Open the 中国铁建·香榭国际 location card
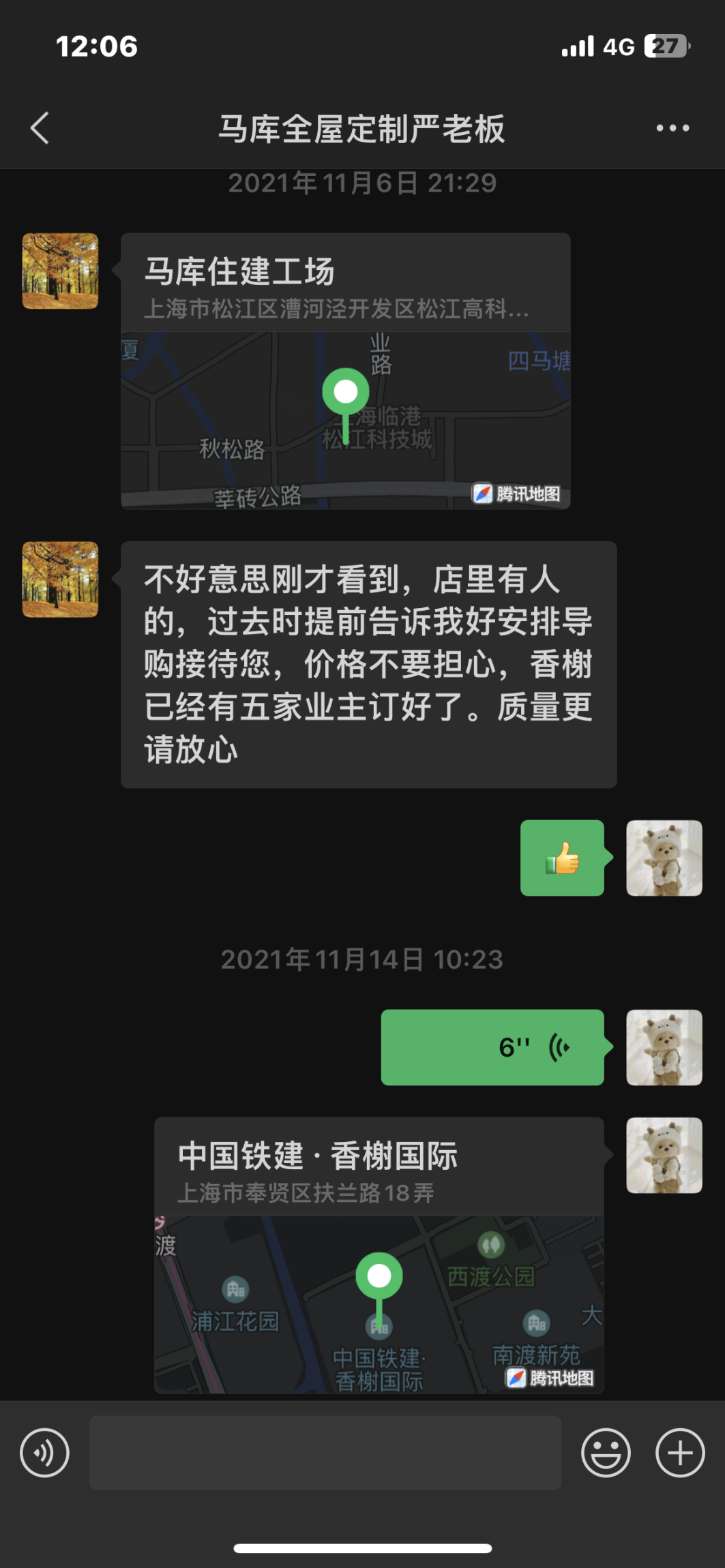725x1568 pixels. pyautogui.click(x=379, y=1254)
